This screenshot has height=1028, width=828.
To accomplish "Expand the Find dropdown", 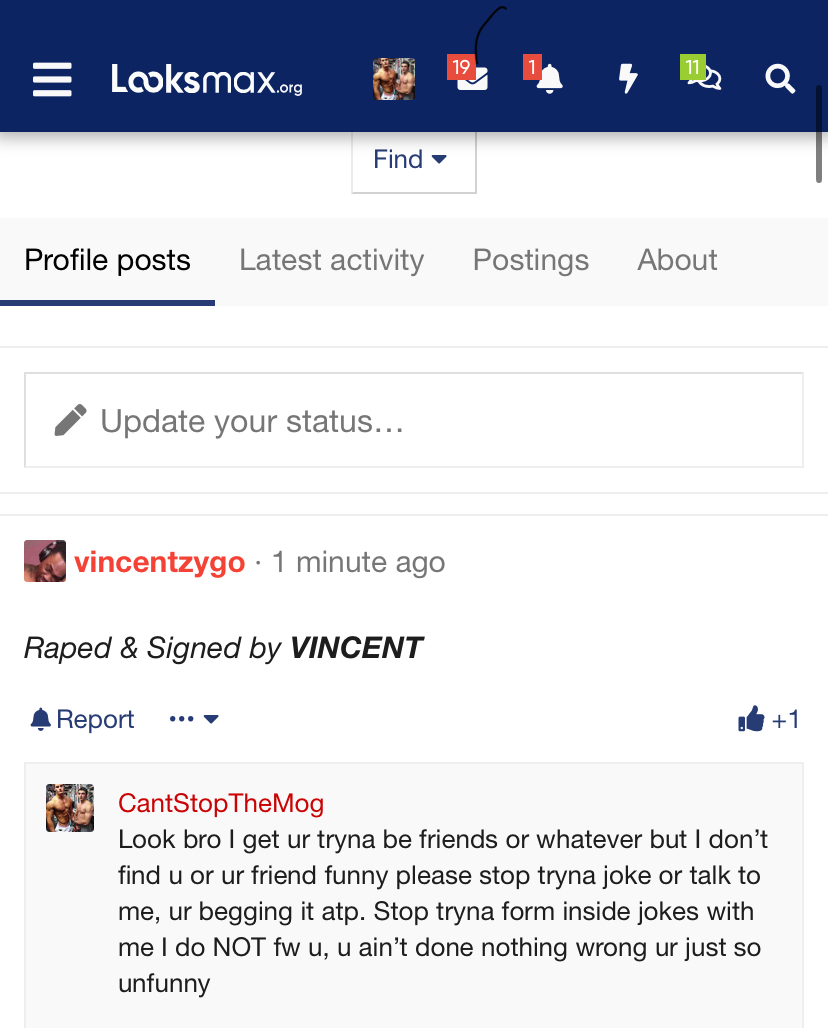I will 412,160.
